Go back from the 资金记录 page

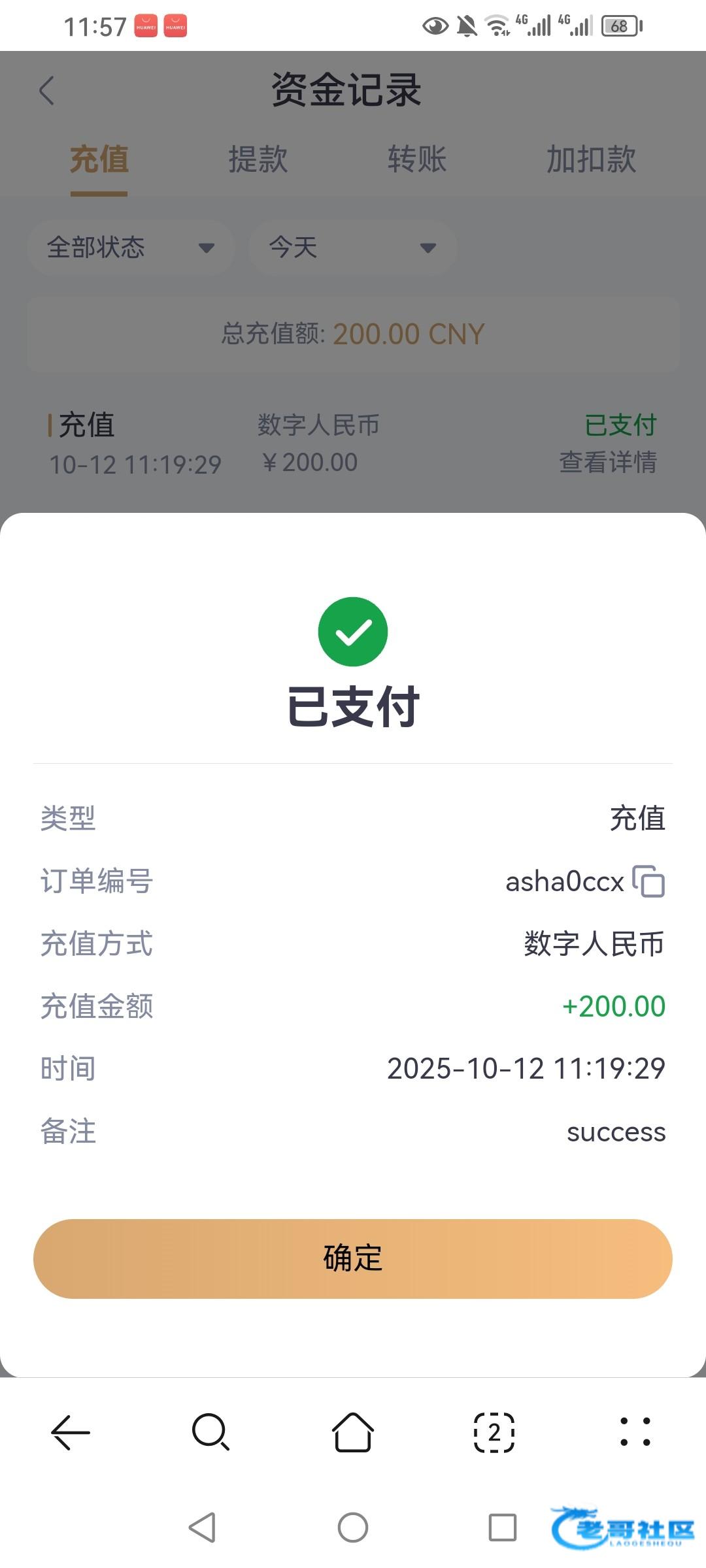46,91
